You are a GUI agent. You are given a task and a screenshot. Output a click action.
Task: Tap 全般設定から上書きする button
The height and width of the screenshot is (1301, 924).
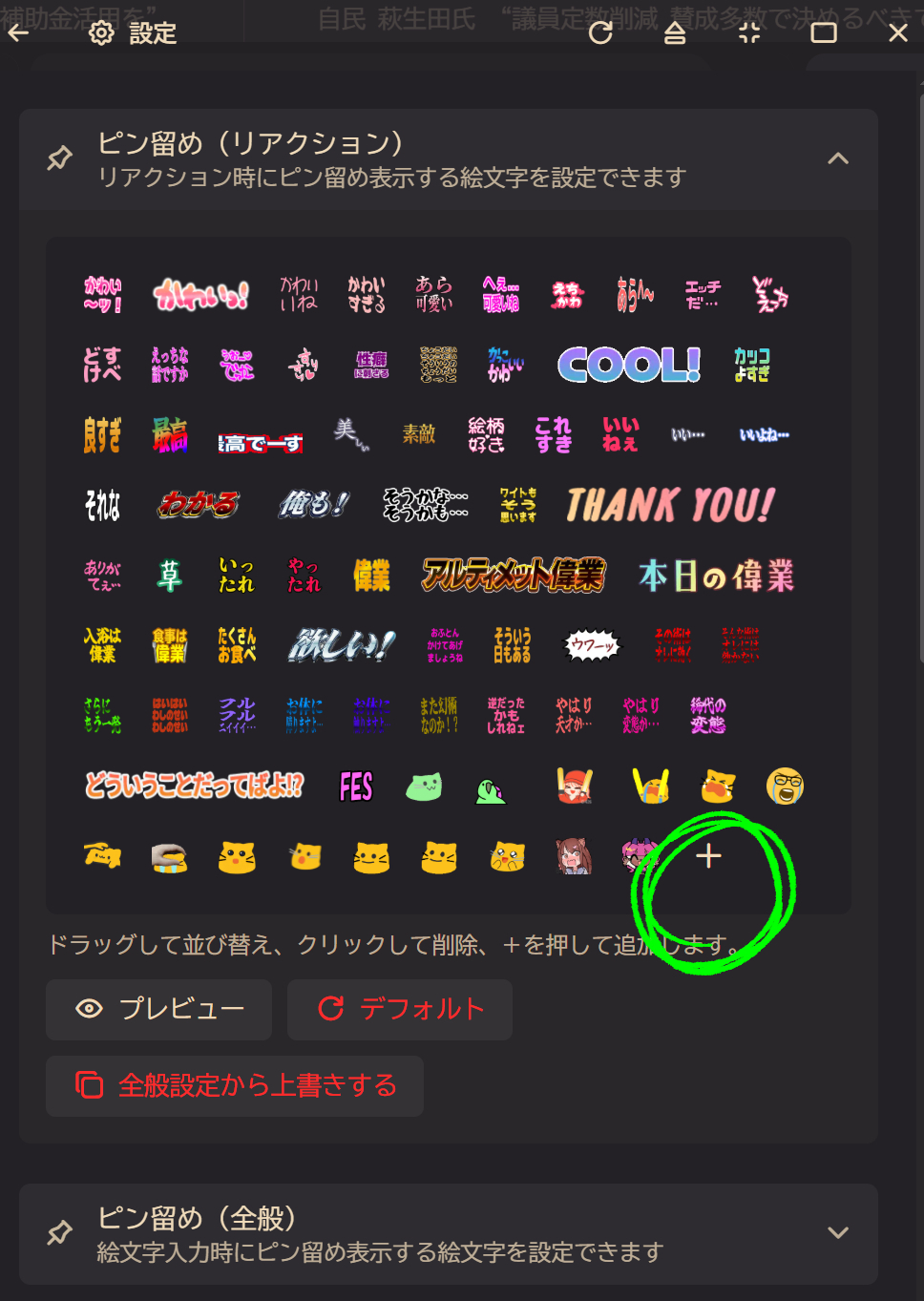pos(235,1085)
